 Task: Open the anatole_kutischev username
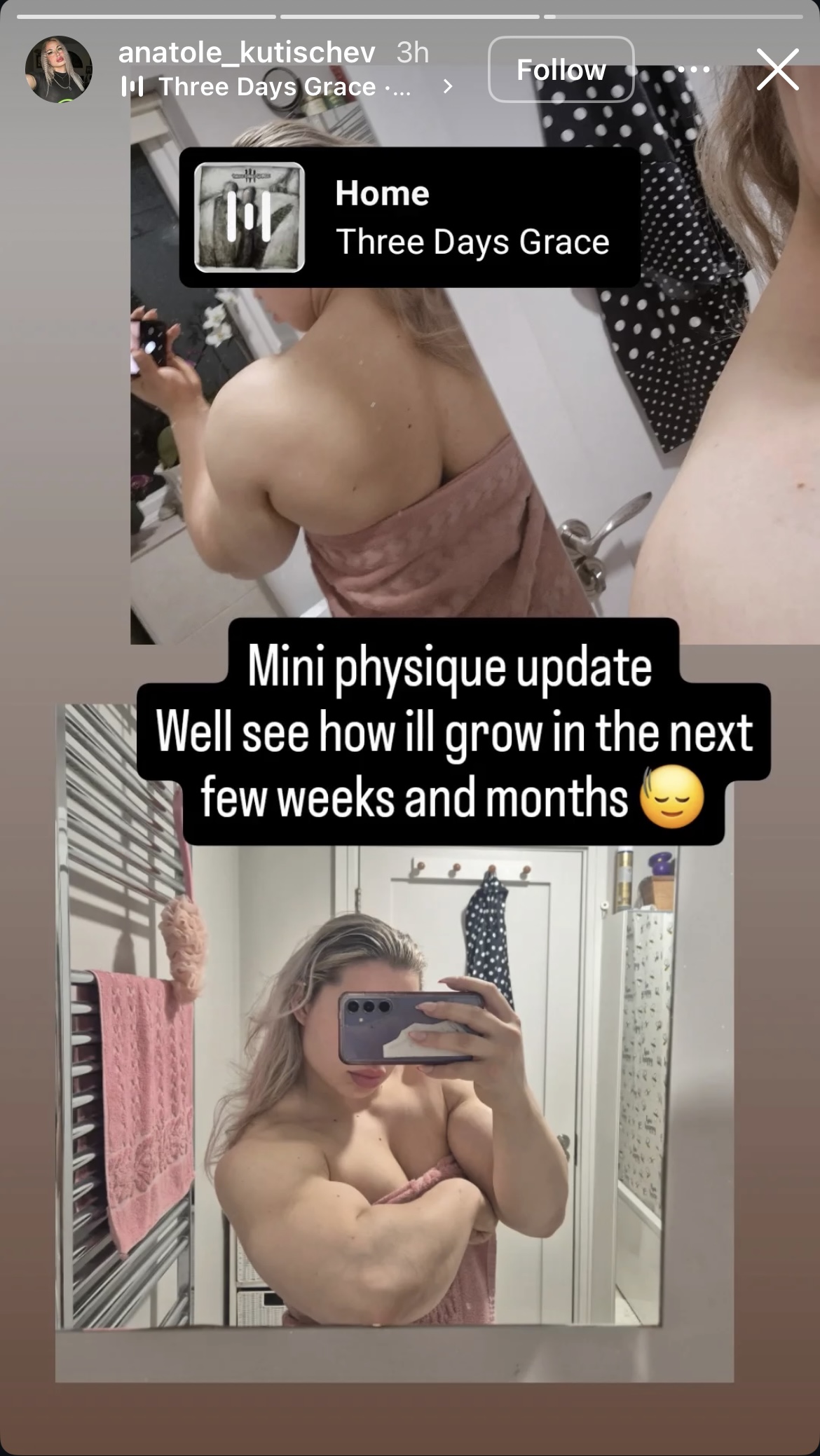247,53
